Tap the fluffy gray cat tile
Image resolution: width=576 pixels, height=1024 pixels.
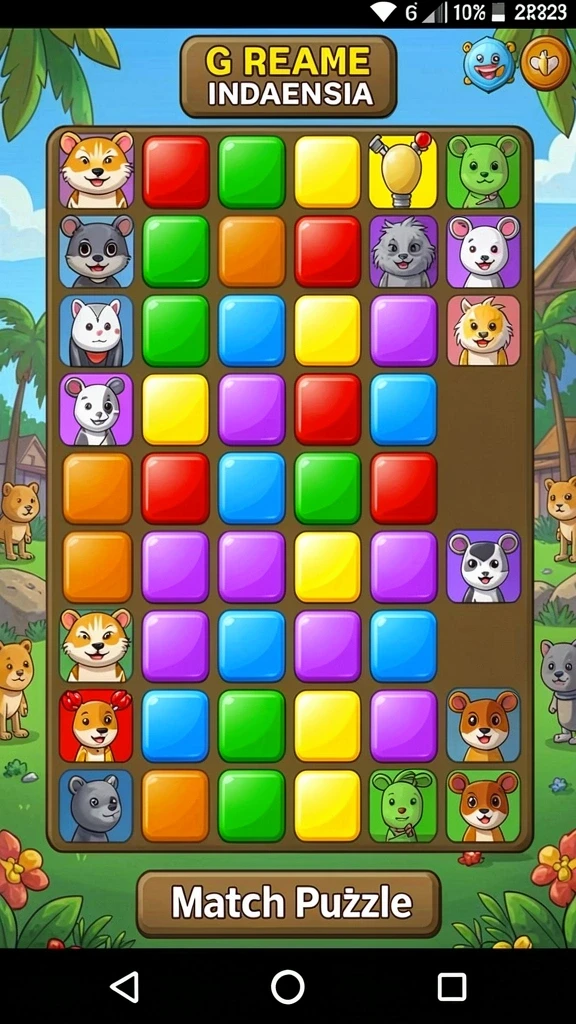(x=404, y=251)
